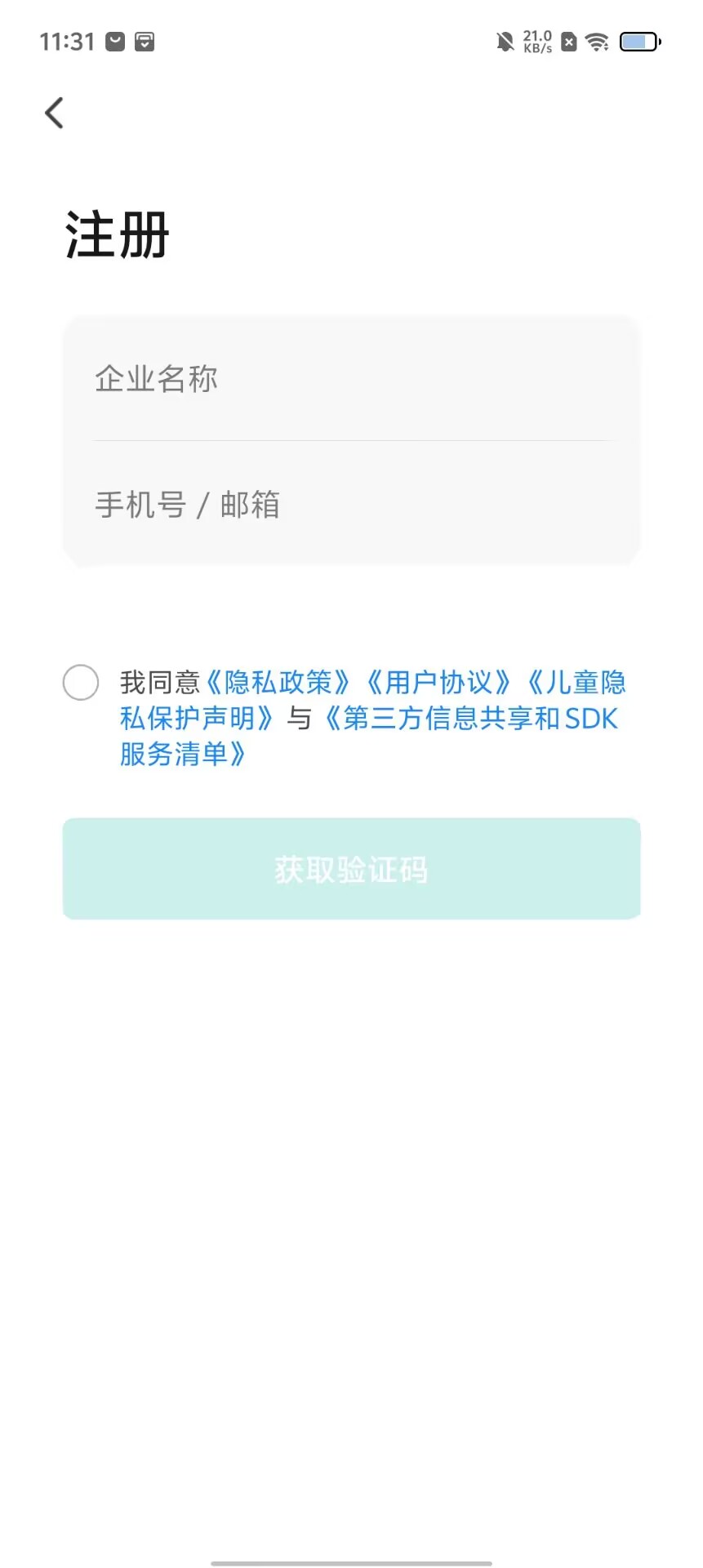The width and height of the screenshot is (703, 1568).
Task: Open the 《隐私政策》 link
Action: tap(278, 683)
